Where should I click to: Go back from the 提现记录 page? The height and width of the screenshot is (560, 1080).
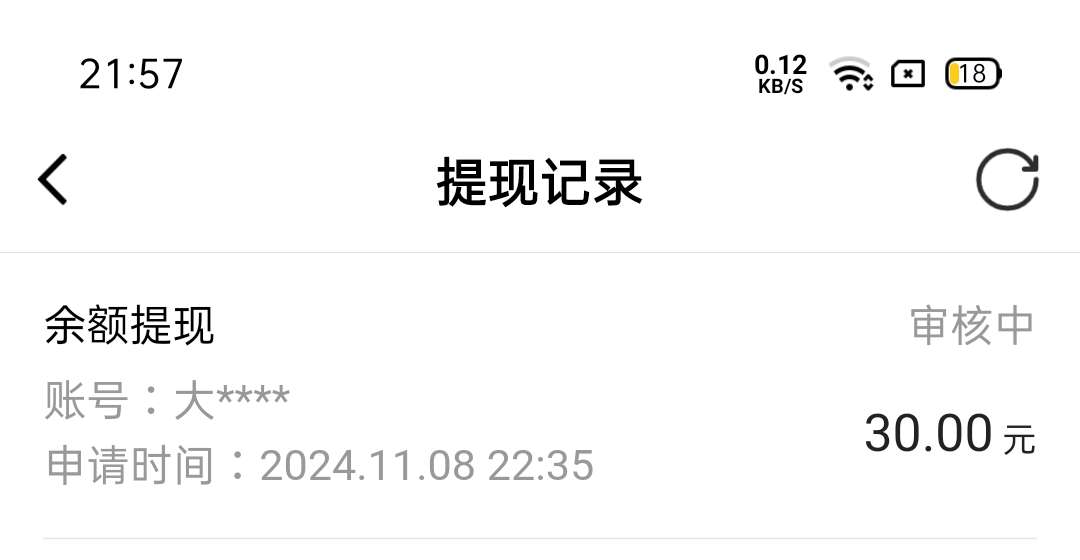pyautogui.click(x=53, y=181)
